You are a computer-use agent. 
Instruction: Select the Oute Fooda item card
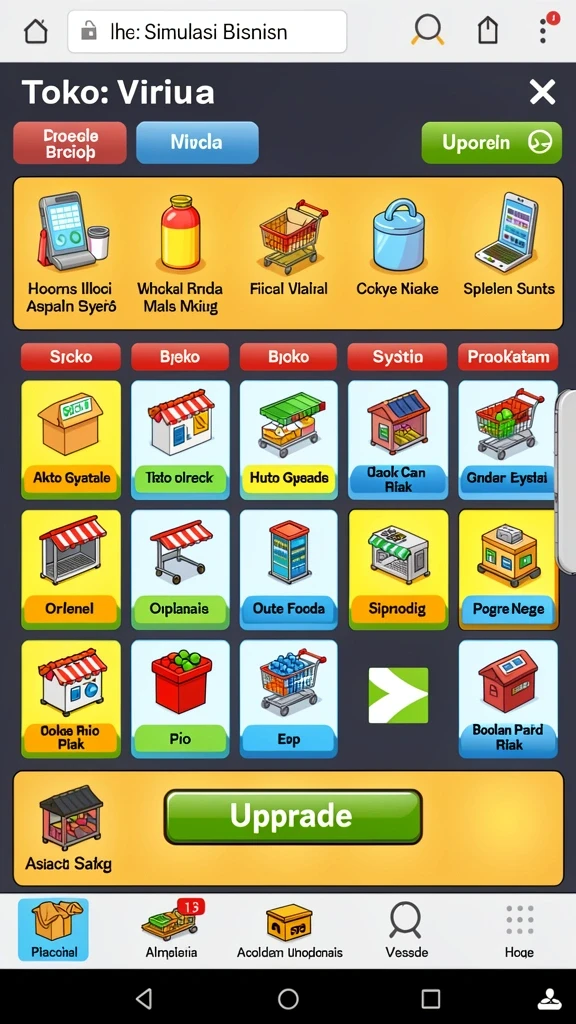tap(289, 569)
